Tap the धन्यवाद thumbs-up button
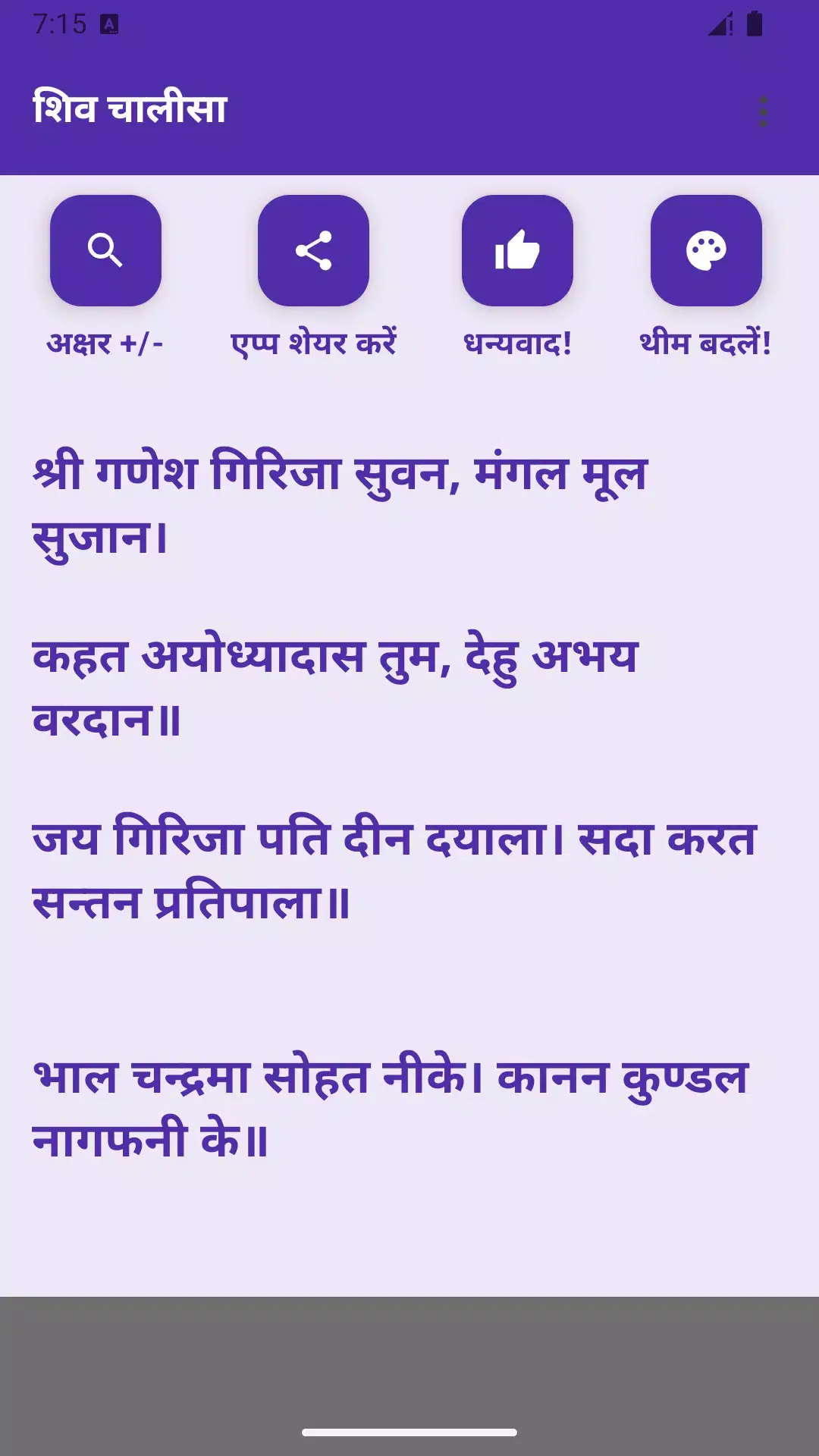This screenshot has height=1456, width=819. click(517, 250)
